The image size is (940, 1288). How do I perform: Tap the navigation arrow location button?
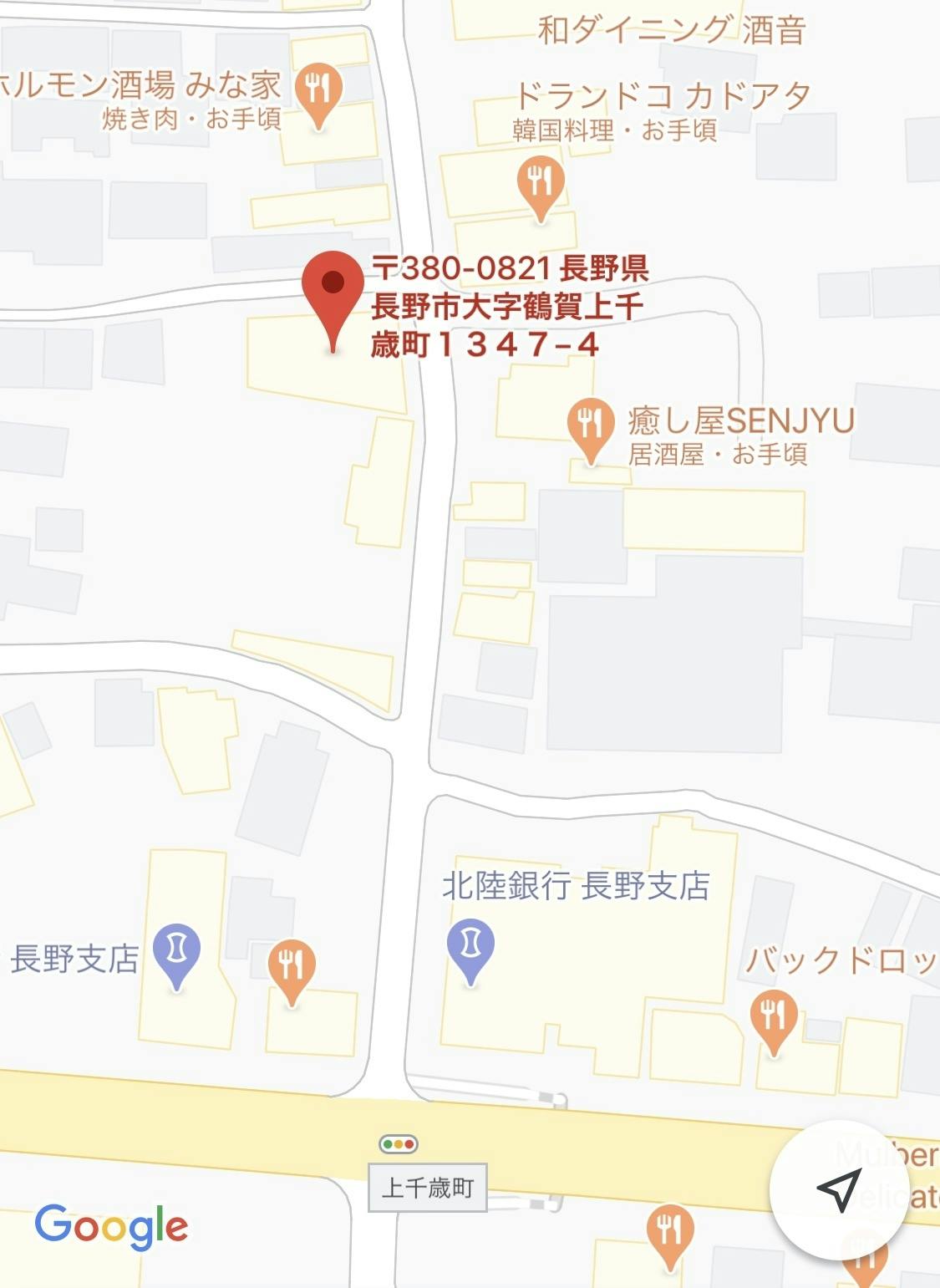tap(839, 1189)
